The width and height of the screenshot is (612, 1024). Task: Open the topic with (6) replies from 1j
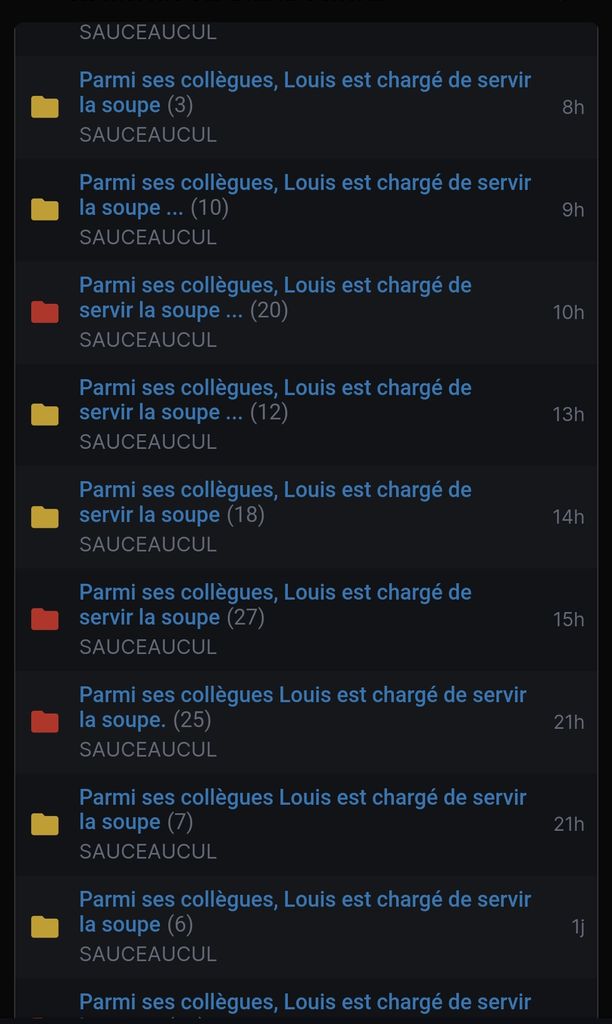pos(304,912)
